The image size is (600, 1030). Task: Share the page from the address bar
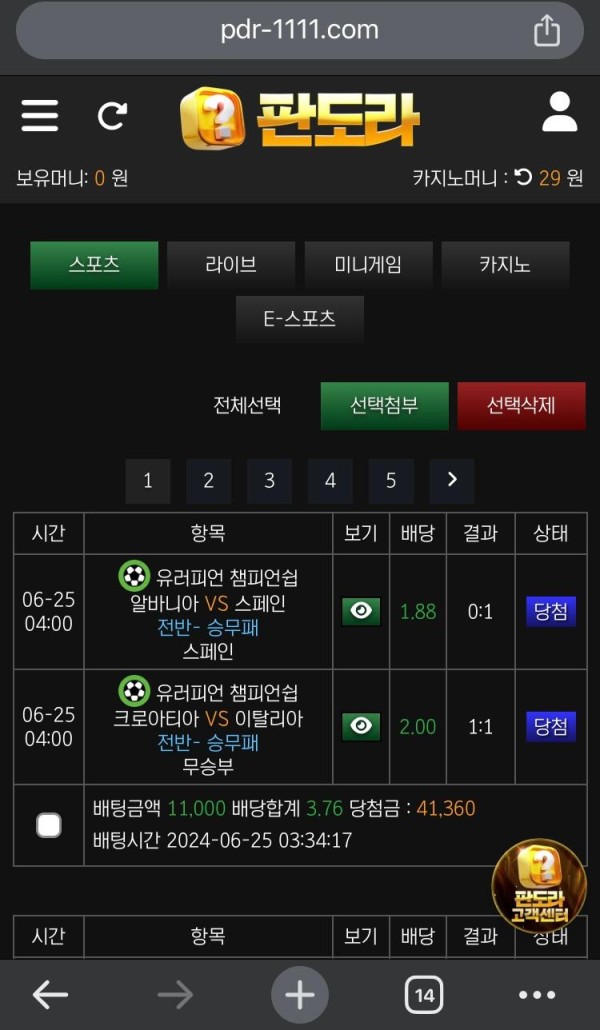pos(547,31)
